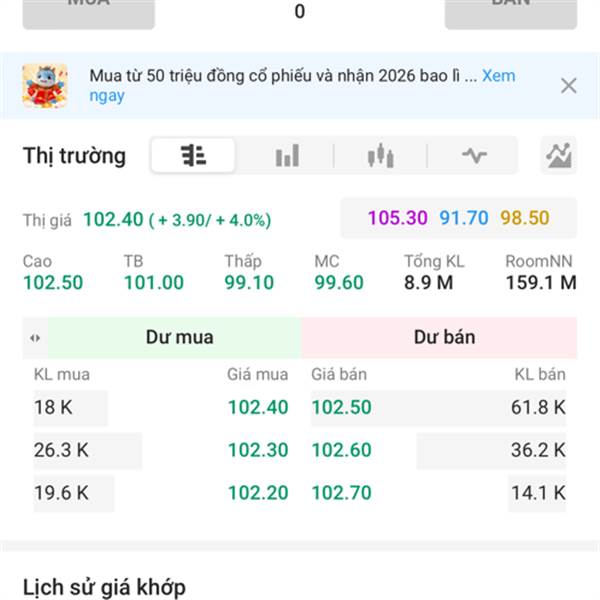Select ask price 102.50

point(341,407)
